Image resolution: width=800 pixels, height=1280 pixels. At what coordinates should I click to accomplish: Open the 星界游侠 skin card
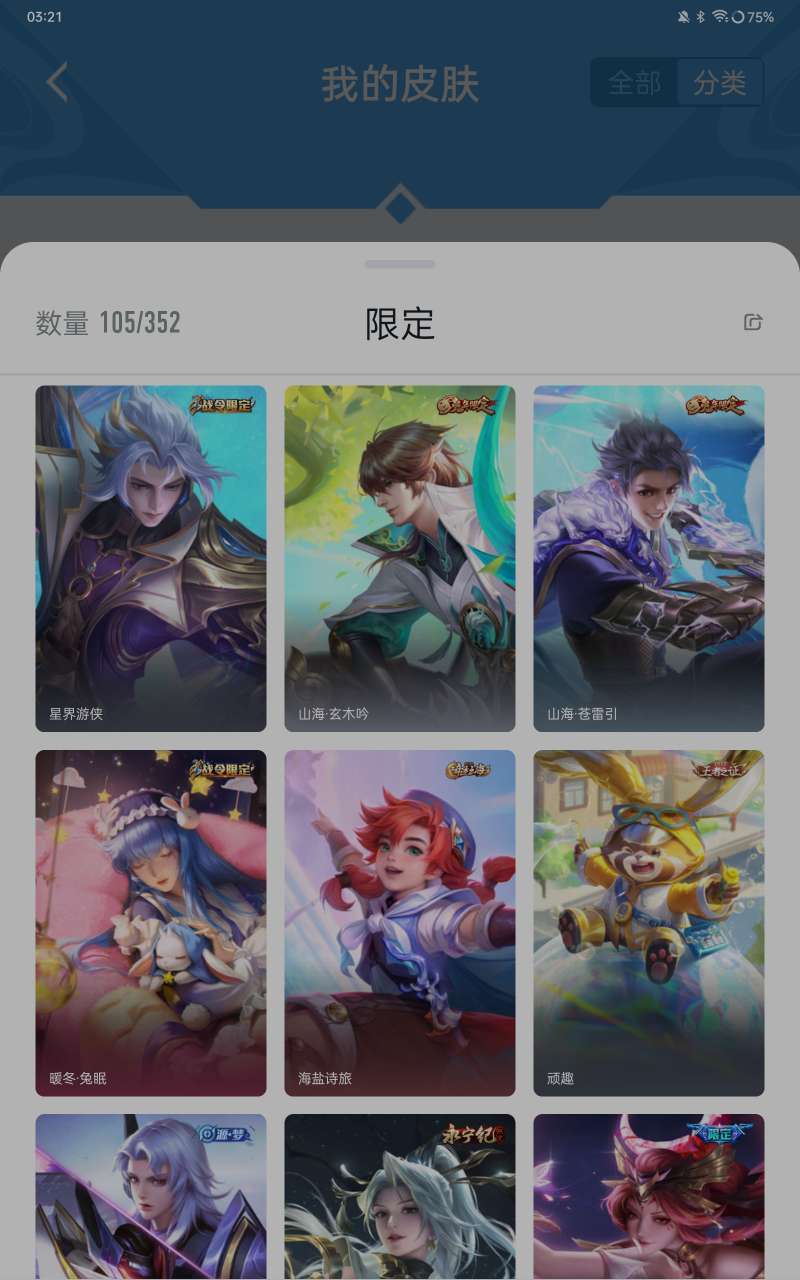[x=151, y=558]
